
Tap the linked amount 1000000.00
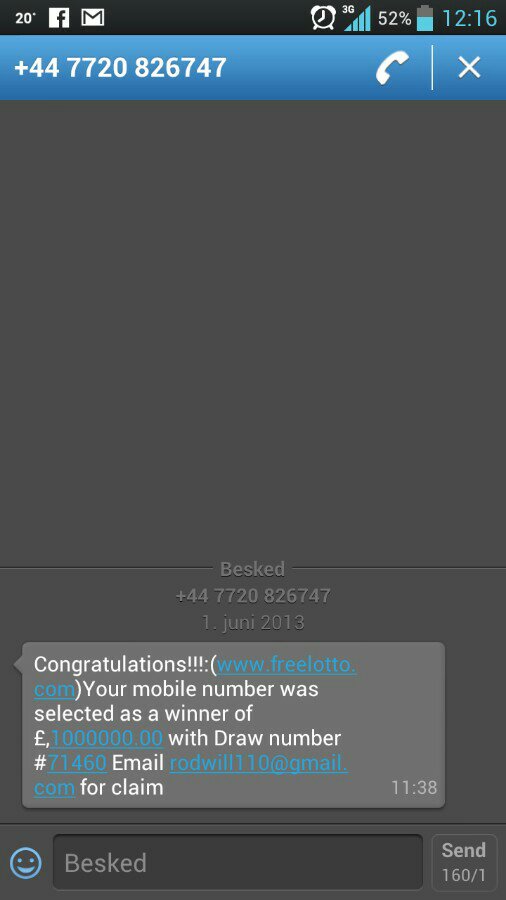(107, 738)
